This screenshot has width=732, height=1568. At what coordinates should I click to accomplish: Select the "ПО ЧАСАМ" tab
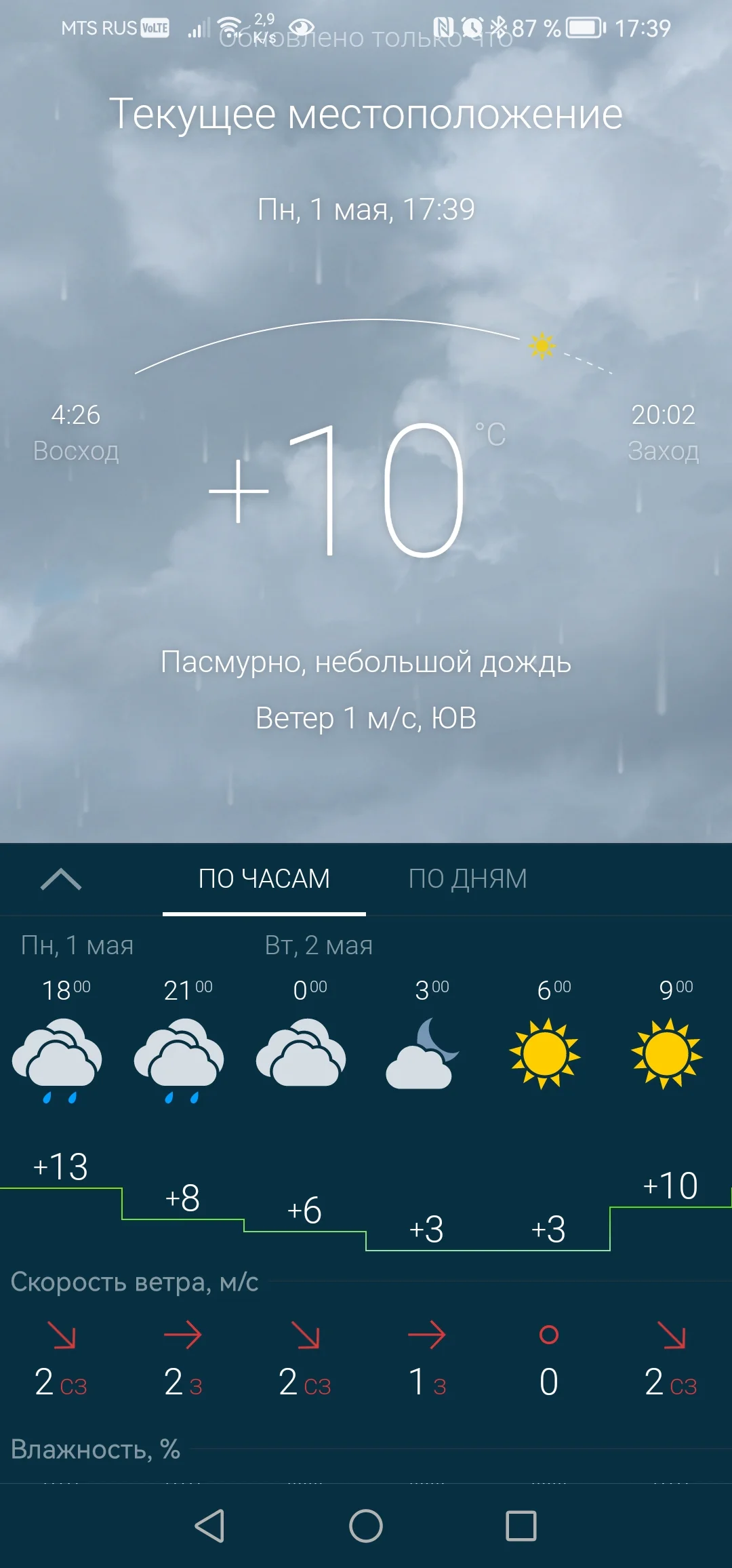[x=264, y=878]
